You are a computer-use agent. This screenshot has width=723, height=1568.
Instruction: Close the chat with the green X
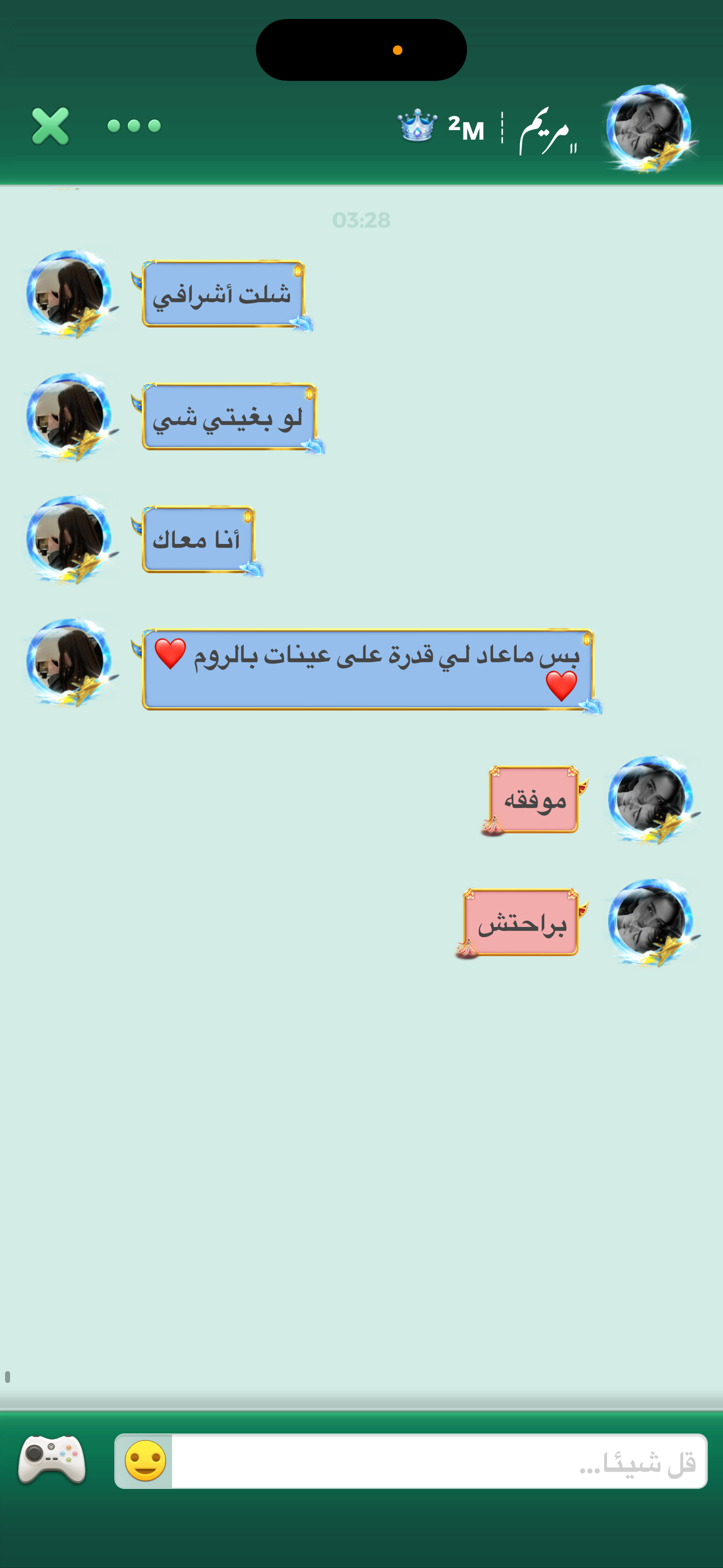pos(50,127)
